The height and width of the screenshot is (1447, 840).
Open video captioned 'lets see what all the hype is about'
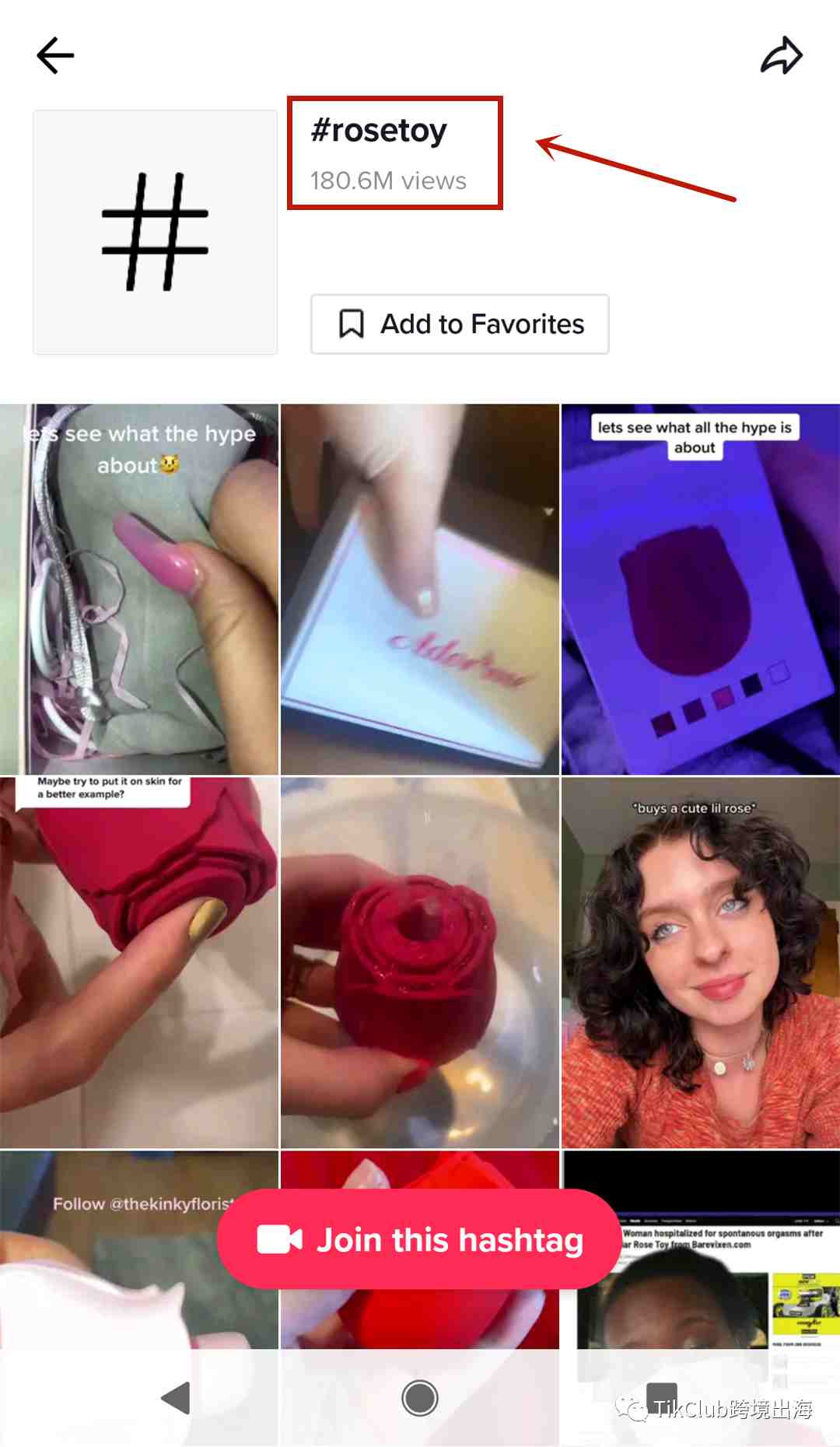tap(700, 589)
